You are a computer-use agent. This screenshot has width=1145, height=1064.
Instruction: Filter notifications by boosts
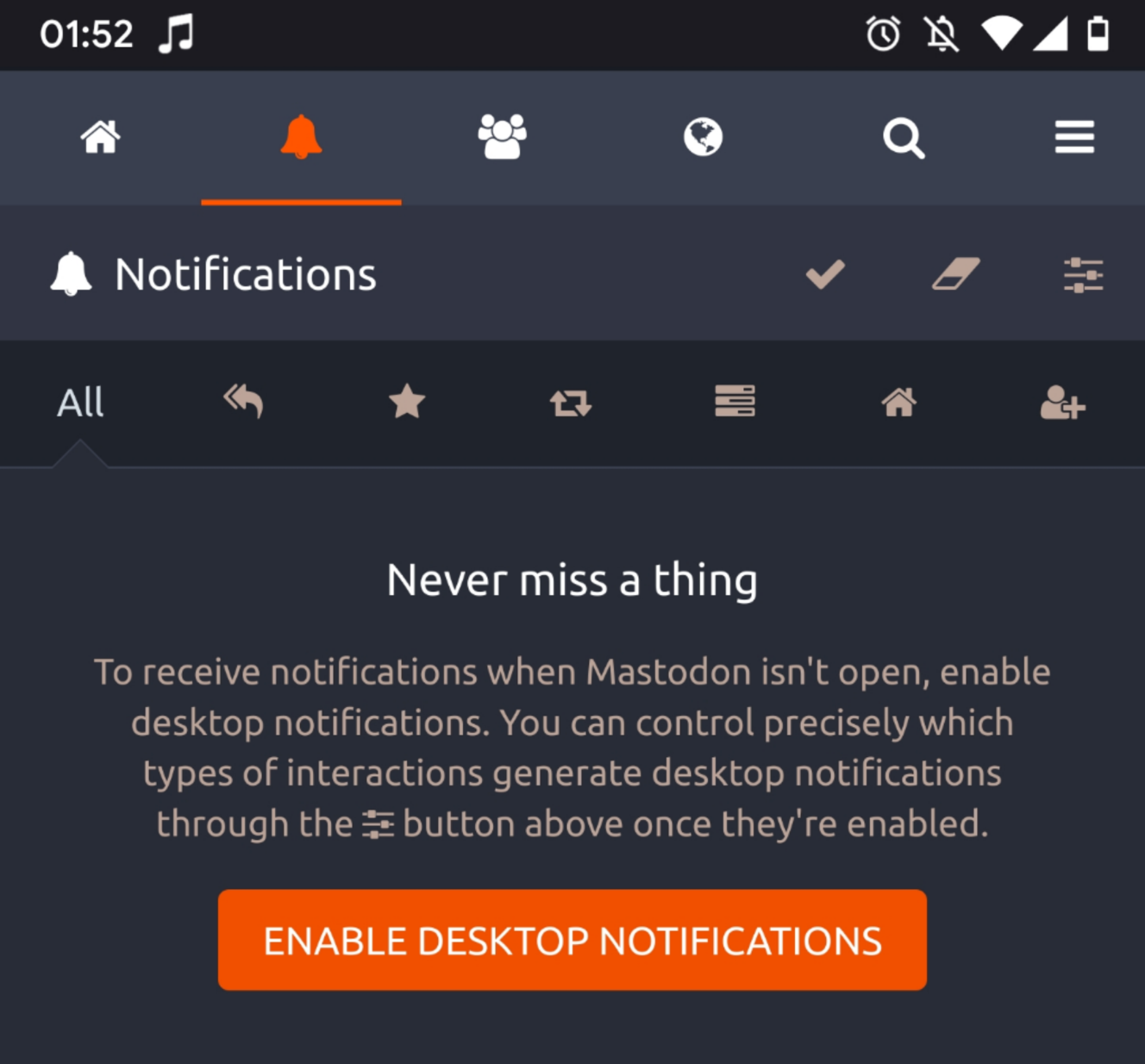(571, 403)
